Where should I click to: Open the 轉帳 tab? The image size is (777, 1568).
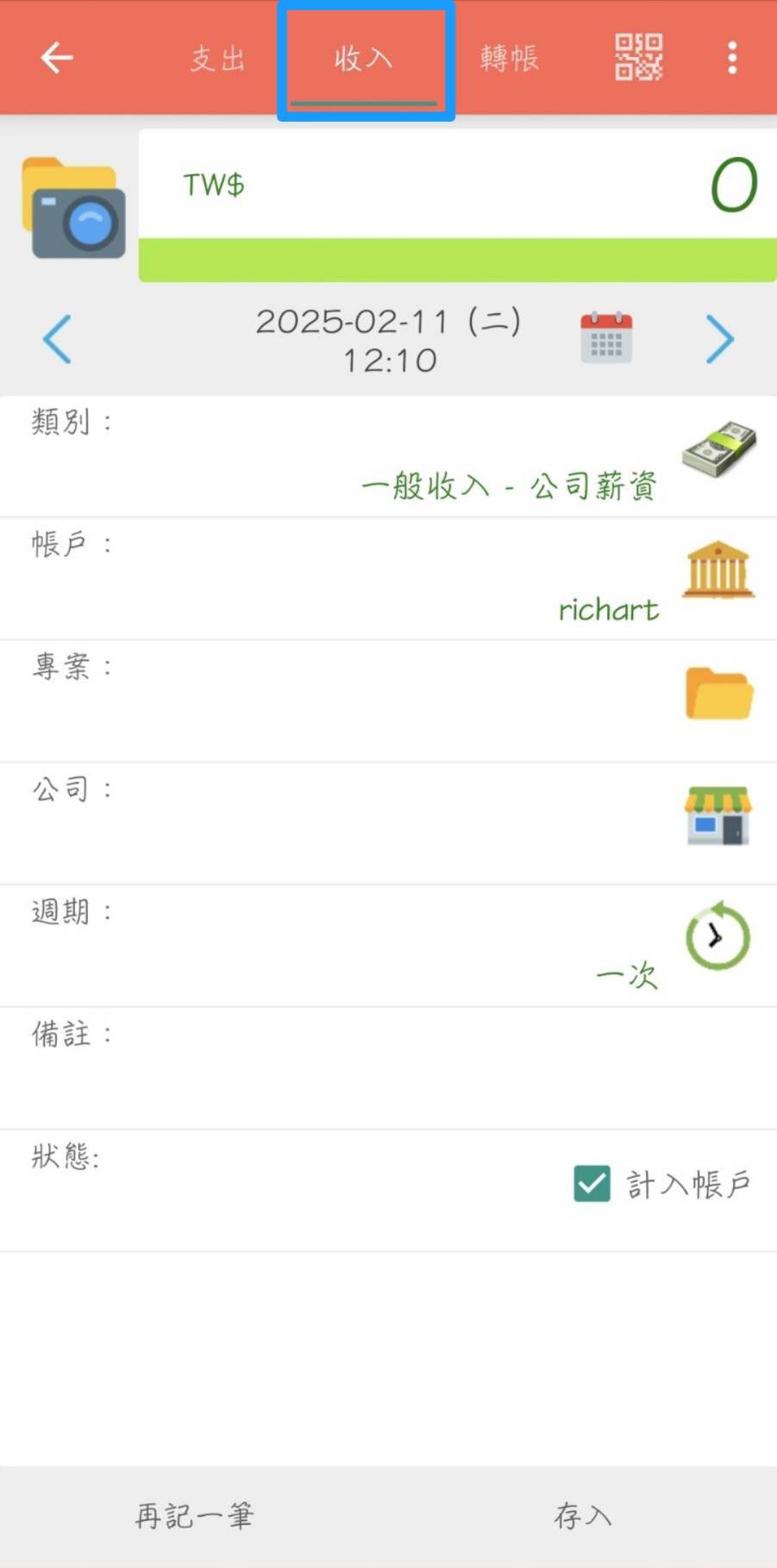[x=509, y=58]
